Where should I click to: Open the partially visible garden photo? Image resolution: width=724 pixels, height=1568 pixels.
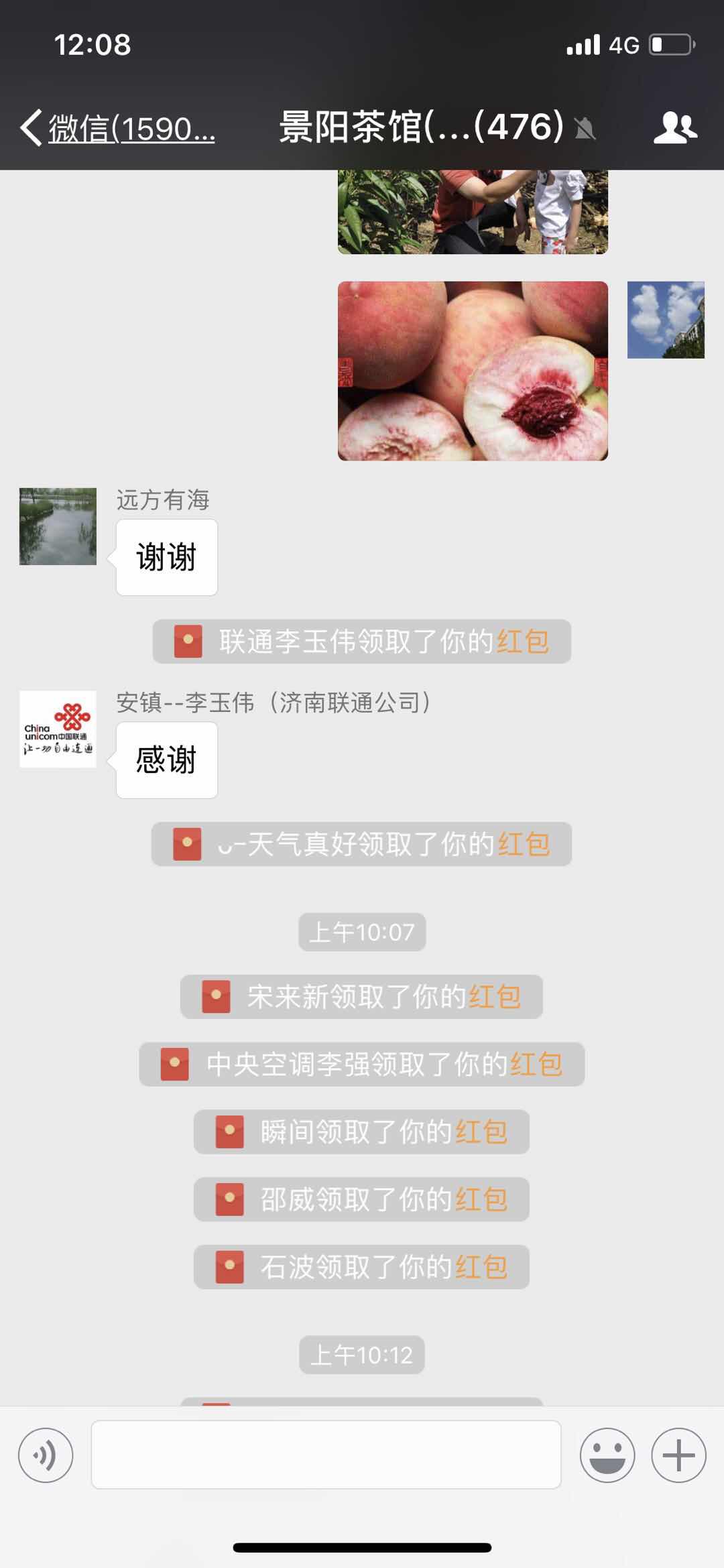click(x=473, y=212)
